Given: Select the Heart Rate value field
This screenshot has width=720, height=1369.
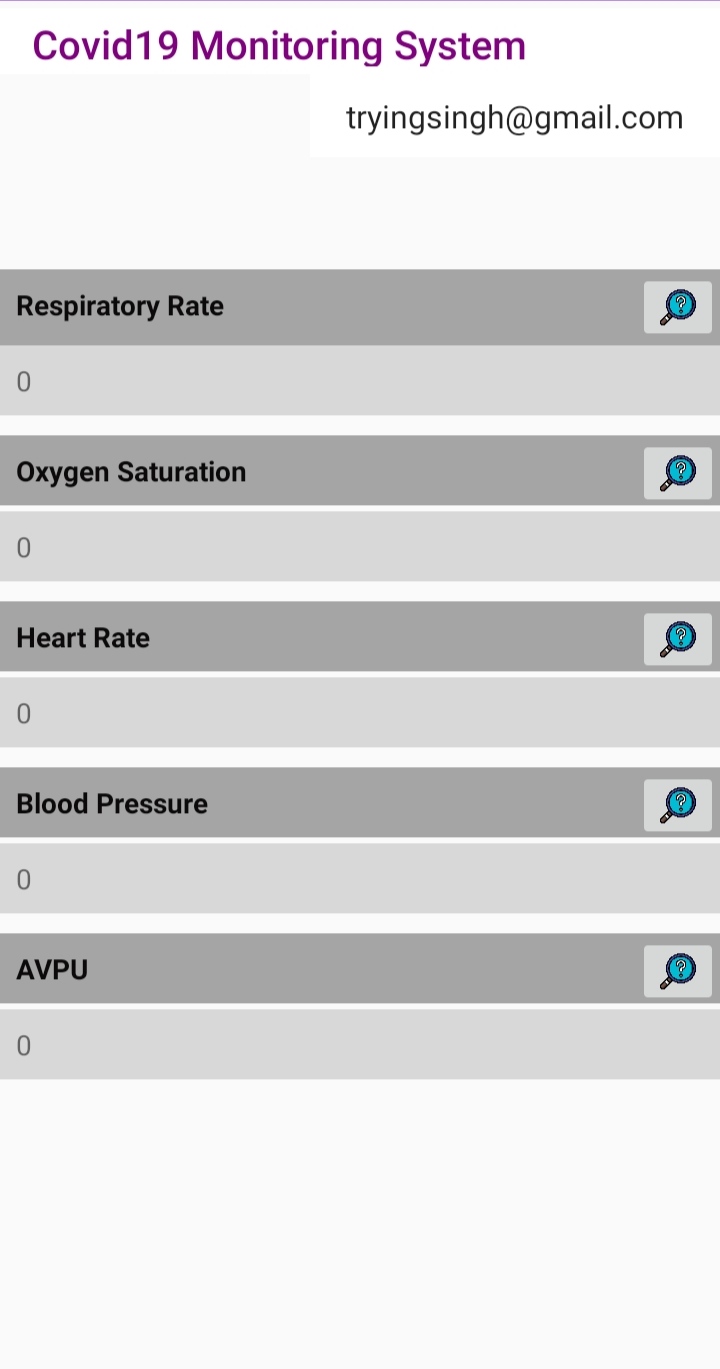Looking at the screenshot, I should tap(360, 713).
